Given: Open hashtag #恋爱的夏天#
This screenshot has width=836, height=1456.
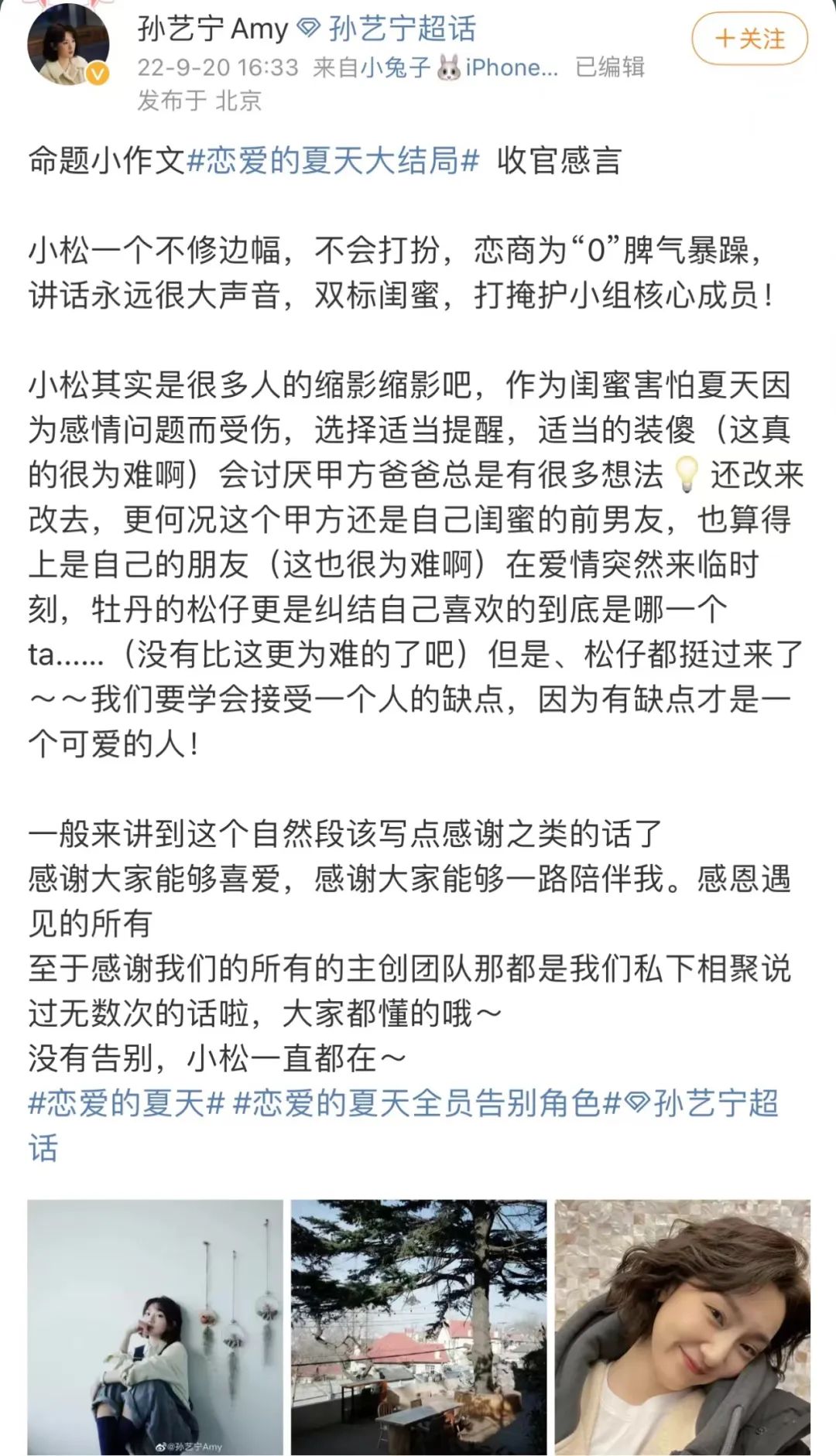Looking at the screenshot, I should point(126,1102).
